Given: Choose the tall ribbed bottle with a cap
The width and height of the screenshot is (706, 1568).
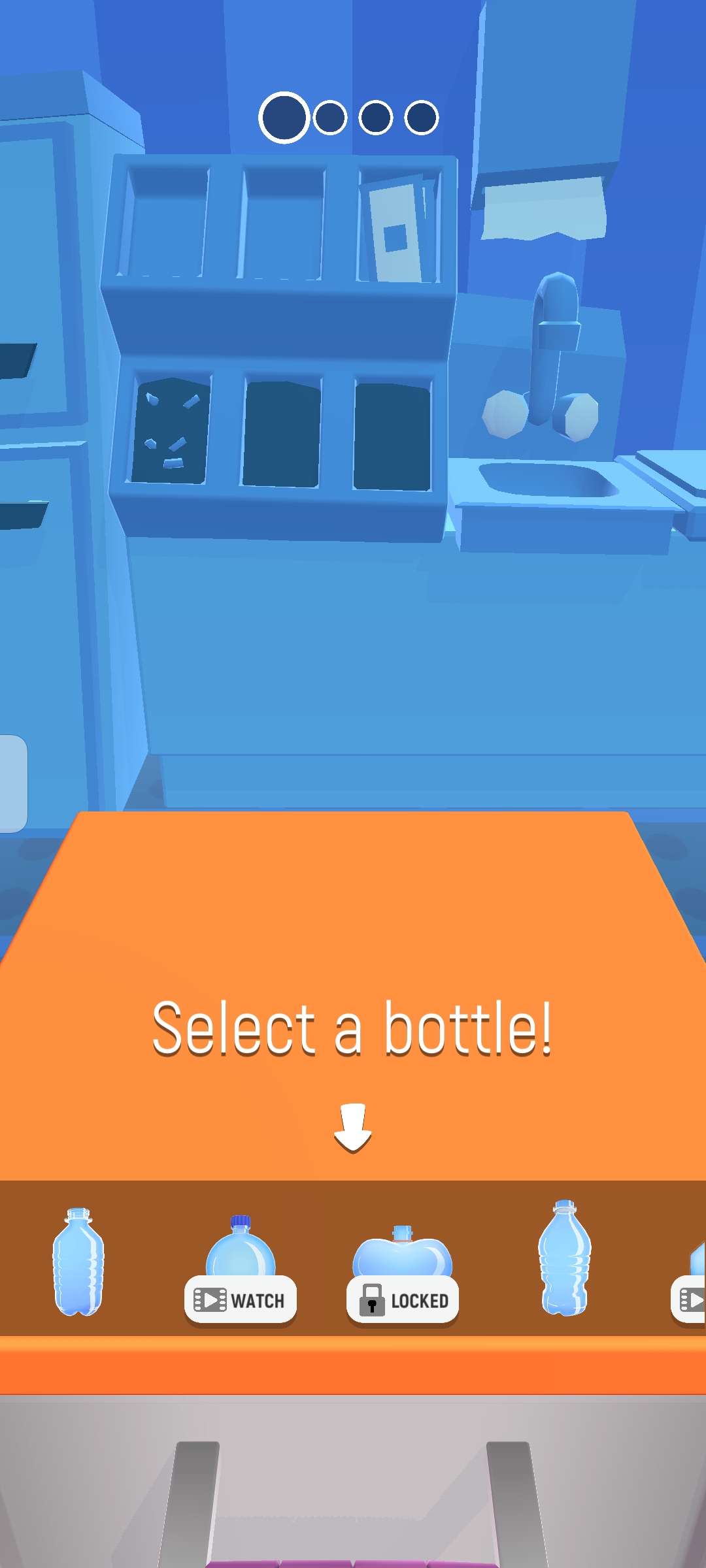Looking at the screenshot, I should 565,1258.
